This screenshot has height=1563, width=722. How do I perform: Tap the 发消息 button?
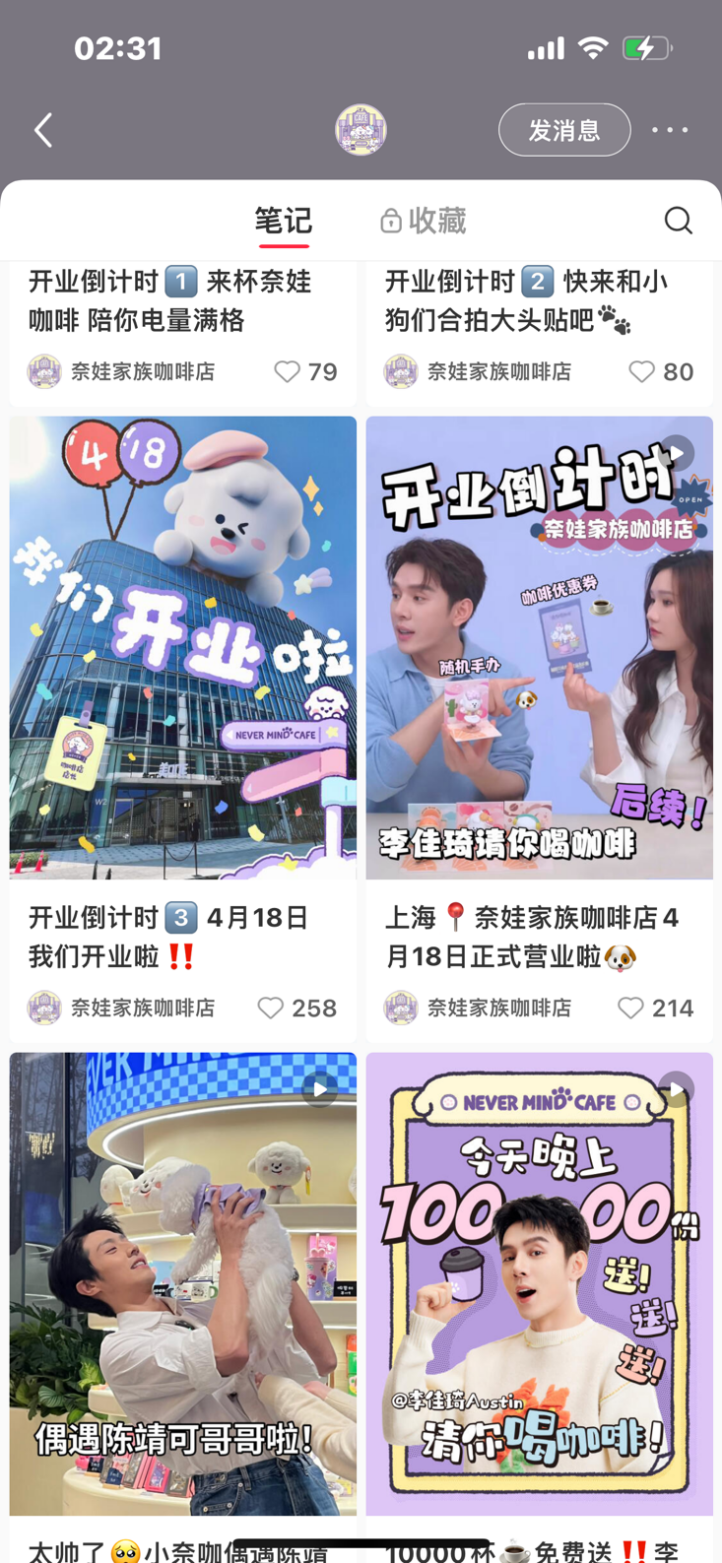tap(564, 130)
